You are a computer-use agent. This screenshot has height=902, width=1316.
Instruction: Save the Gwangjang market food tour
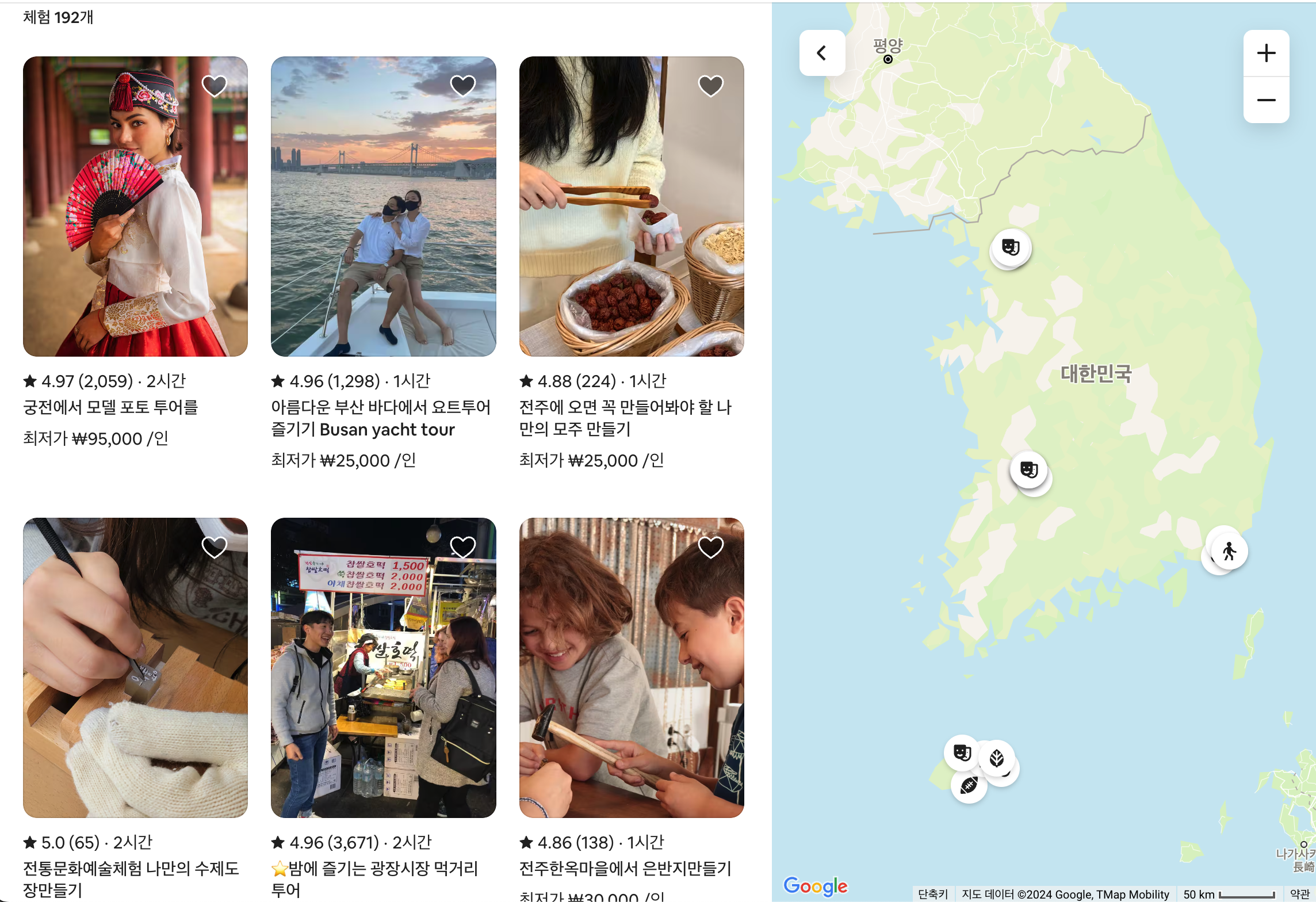[462, 547]
